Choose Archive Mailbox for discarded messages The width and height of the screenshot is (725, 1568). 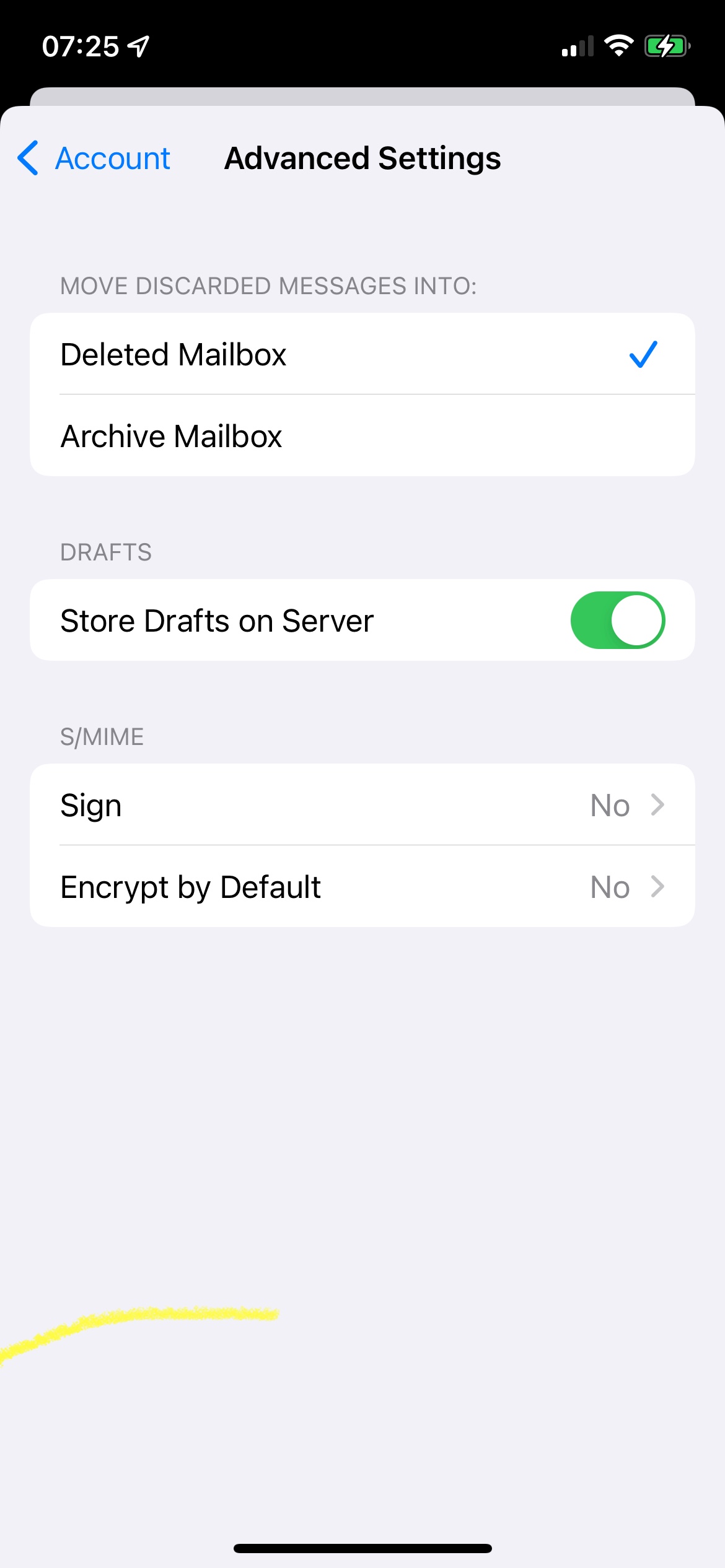[362, 436]
